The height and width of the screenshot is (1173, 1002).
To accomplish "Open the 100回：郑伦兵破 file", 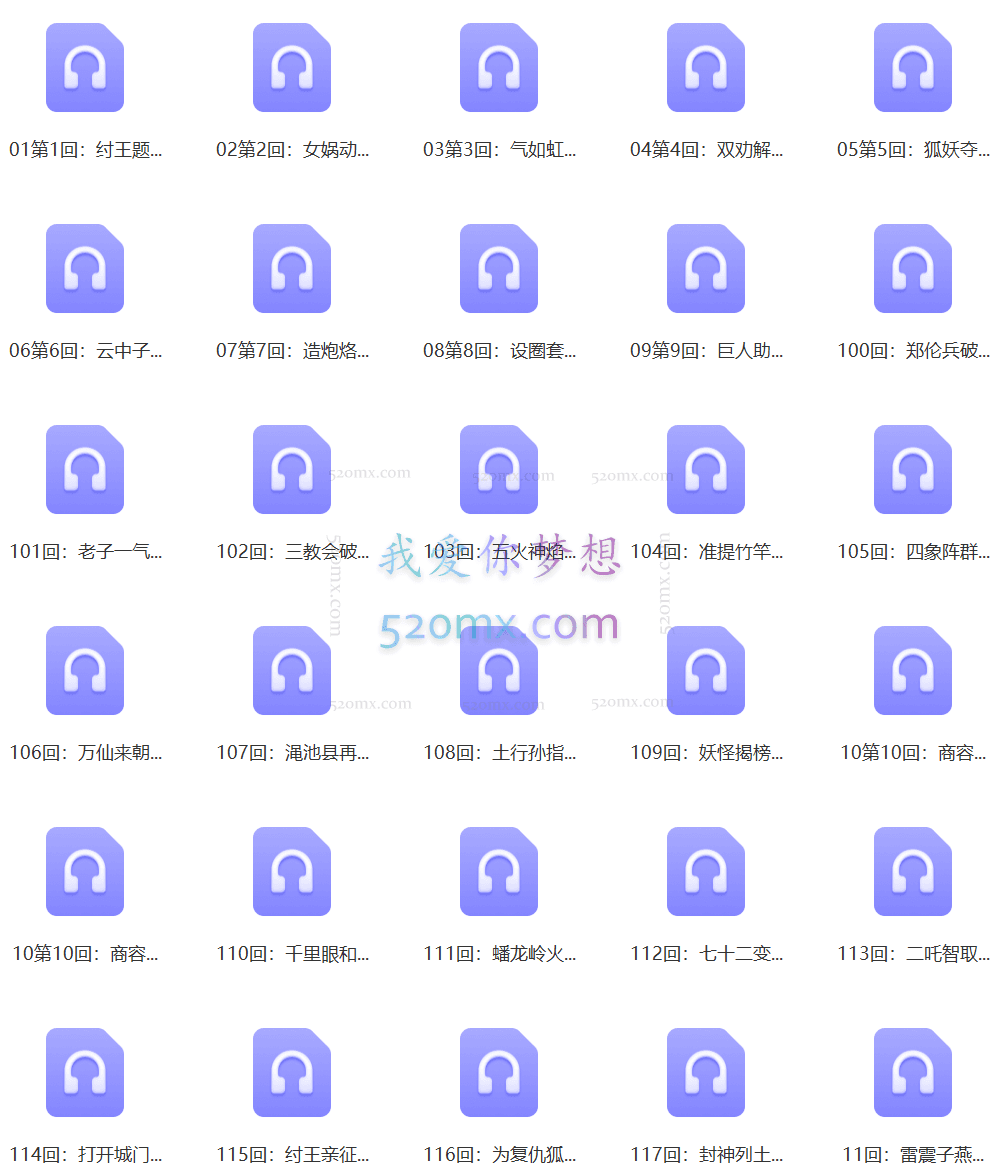I will (x=913, y=269).
